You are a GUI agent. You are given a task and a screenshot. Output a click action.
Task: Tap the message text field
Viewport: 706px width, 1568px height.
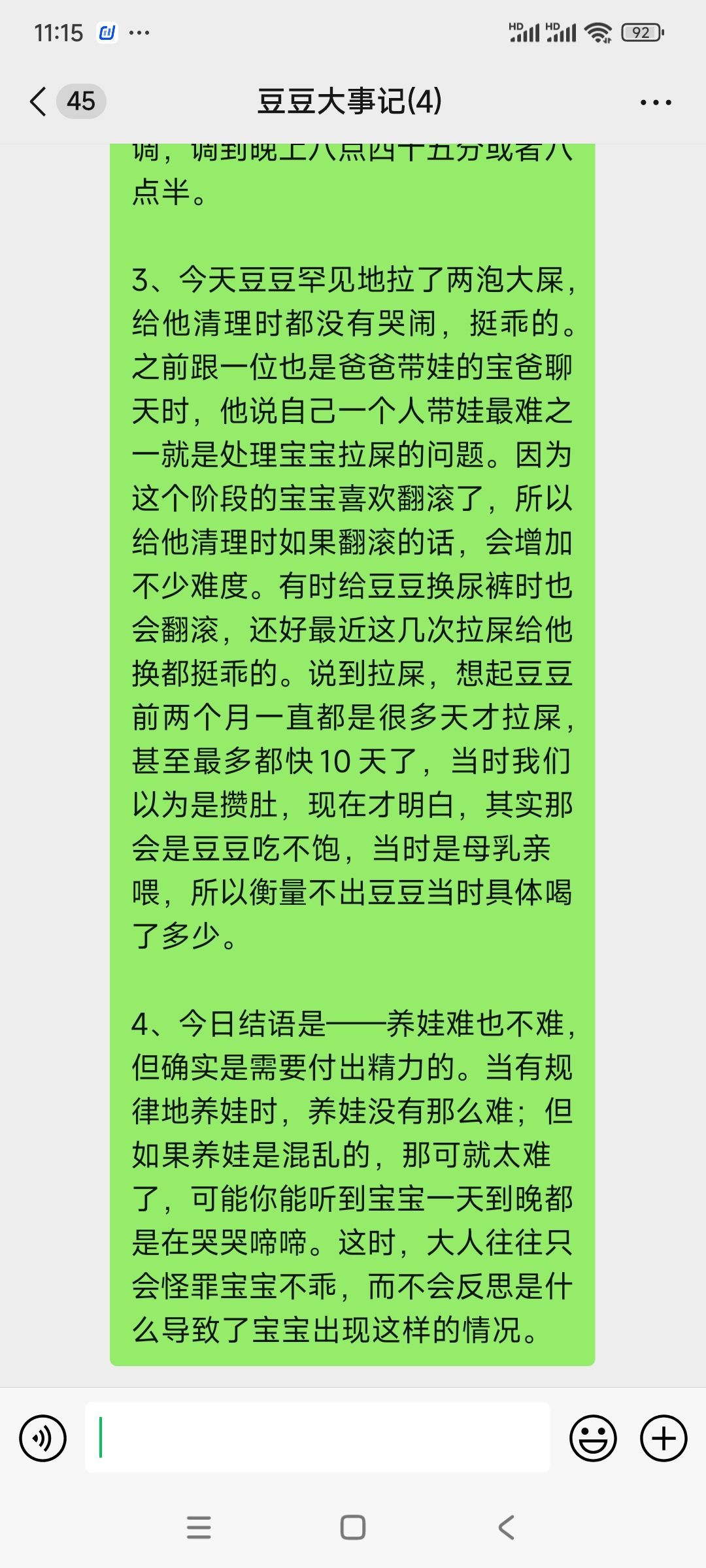318,1437
